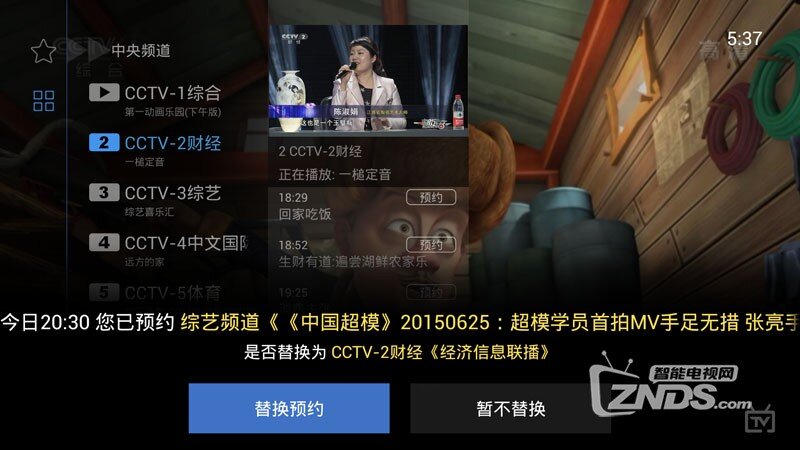800x450 pixels.
Task: Open the favorites star icon
Action: (42, 51)
